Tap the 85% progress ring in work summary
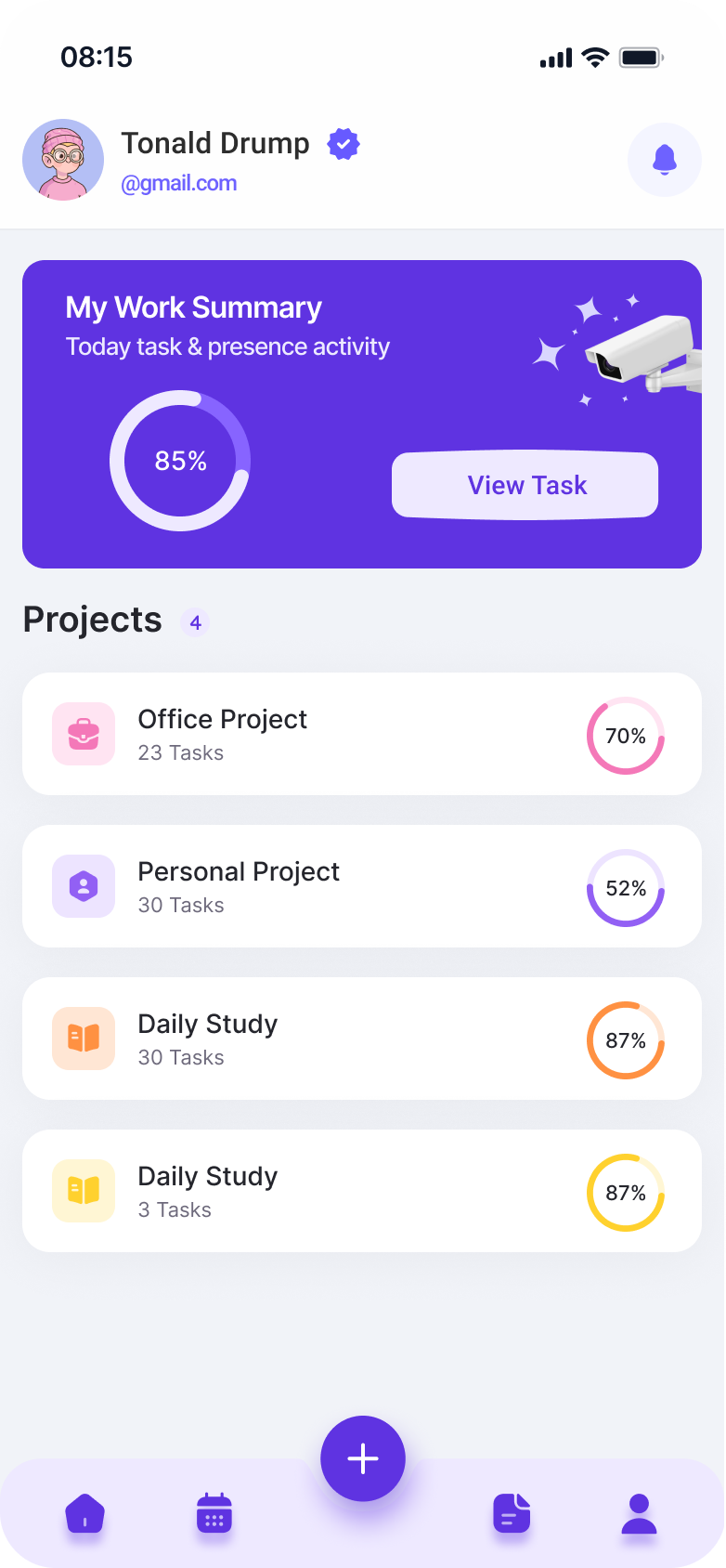Screen dimensions: 726x1568 pos(180,460)
